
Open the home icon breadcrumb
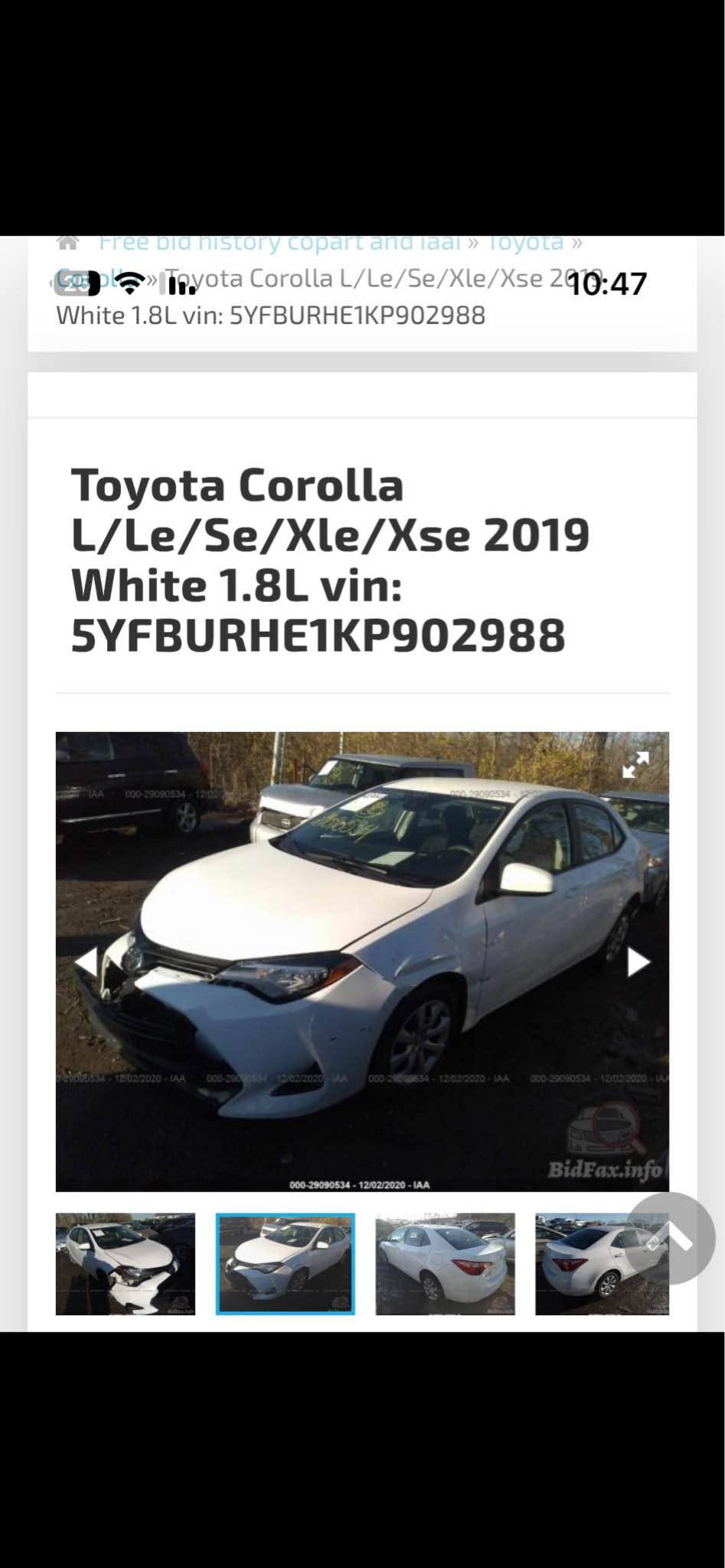pyautogui.click(x=68, y=243)
